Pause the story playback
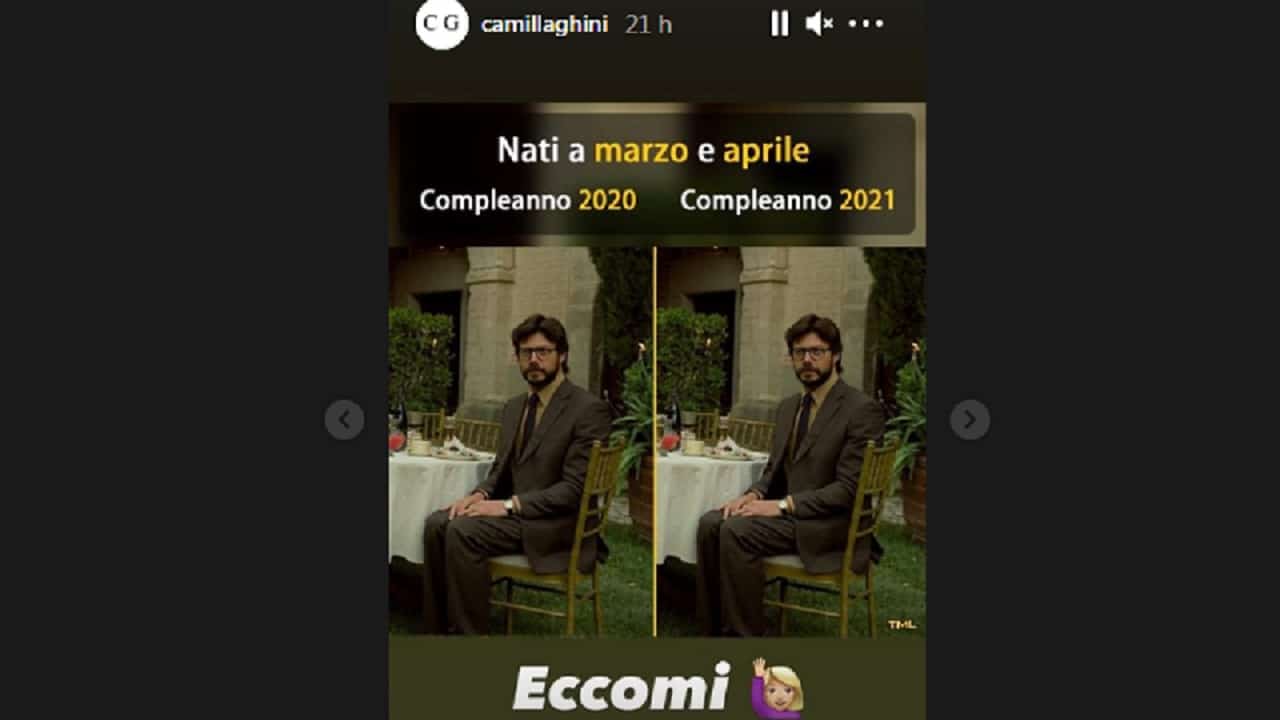The height and width of the screenshot is (720, 1280). pyautogui.click(x=779, y=24)
